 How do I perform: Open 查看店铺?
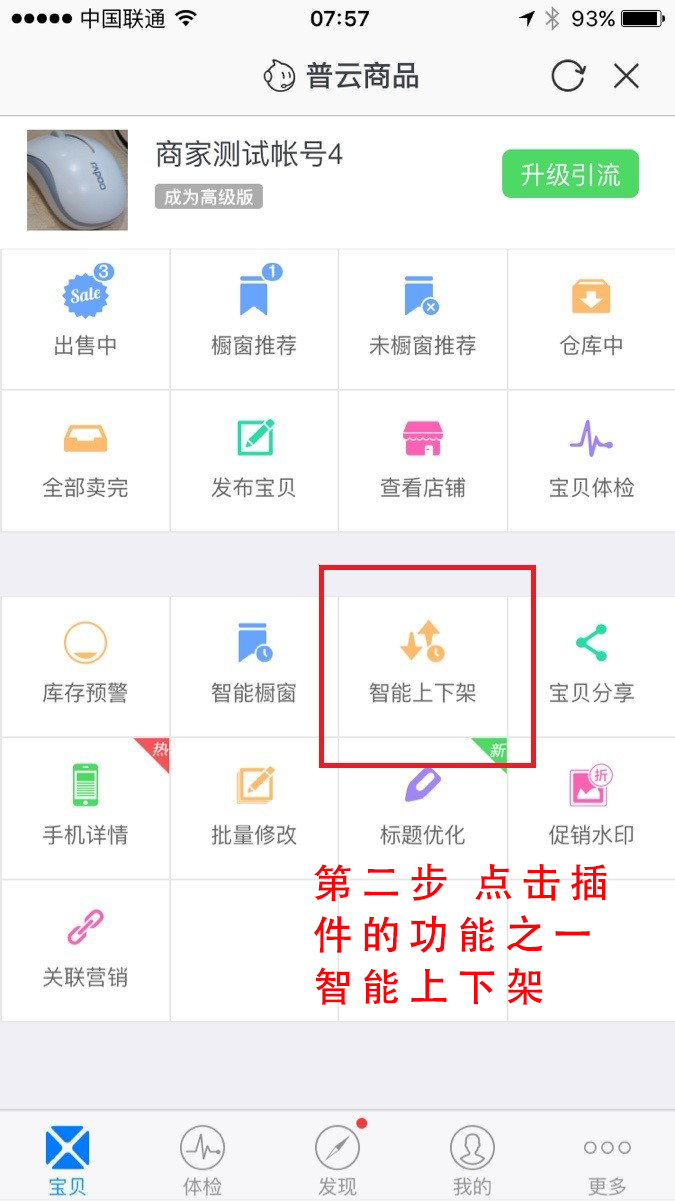click(x=422, y=460)
